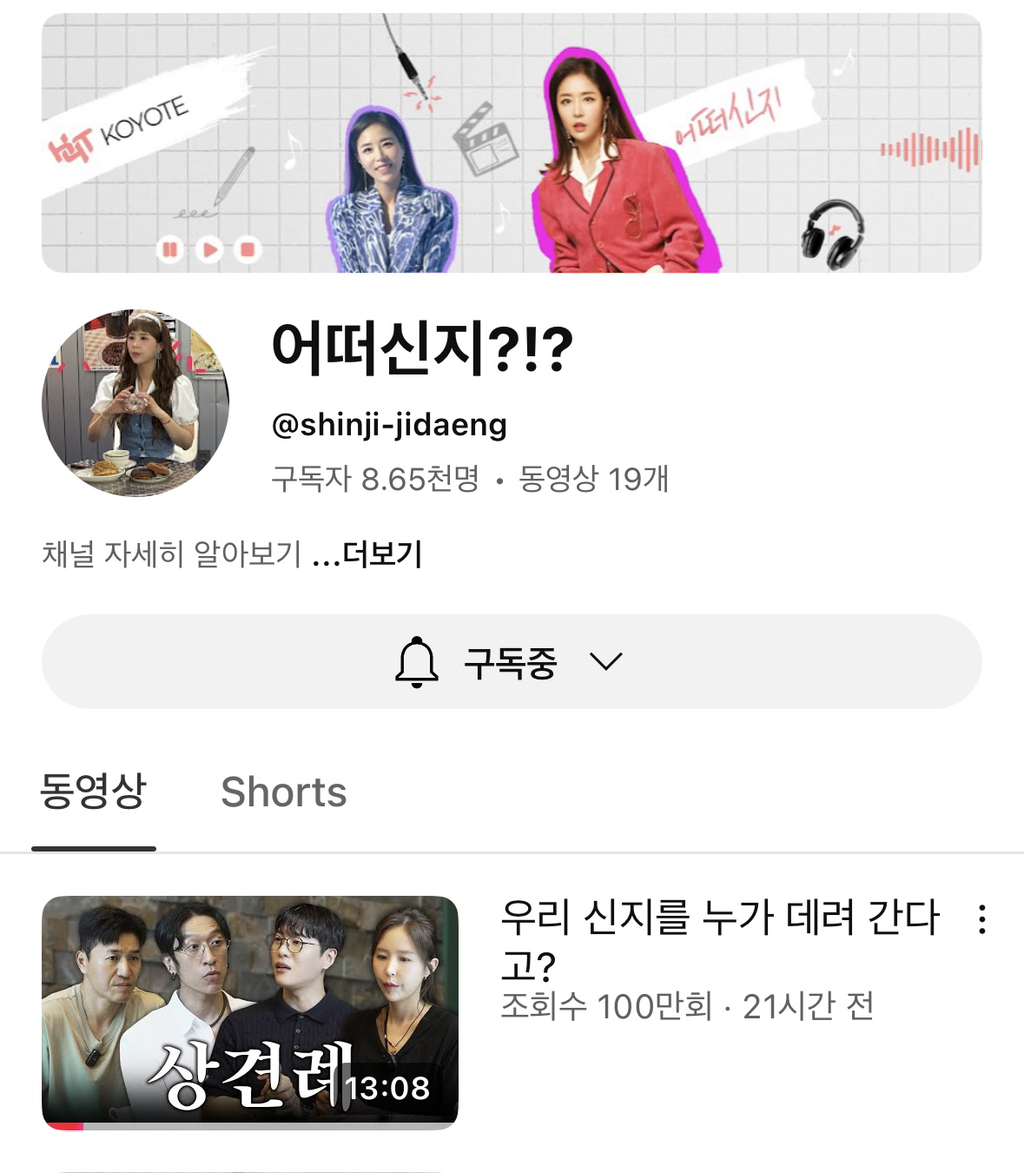Switch to the Shorts tab
Image resolution: width=1024 pixels, height=1173 pixels.
pyautogui.click(x=283, y=792)
